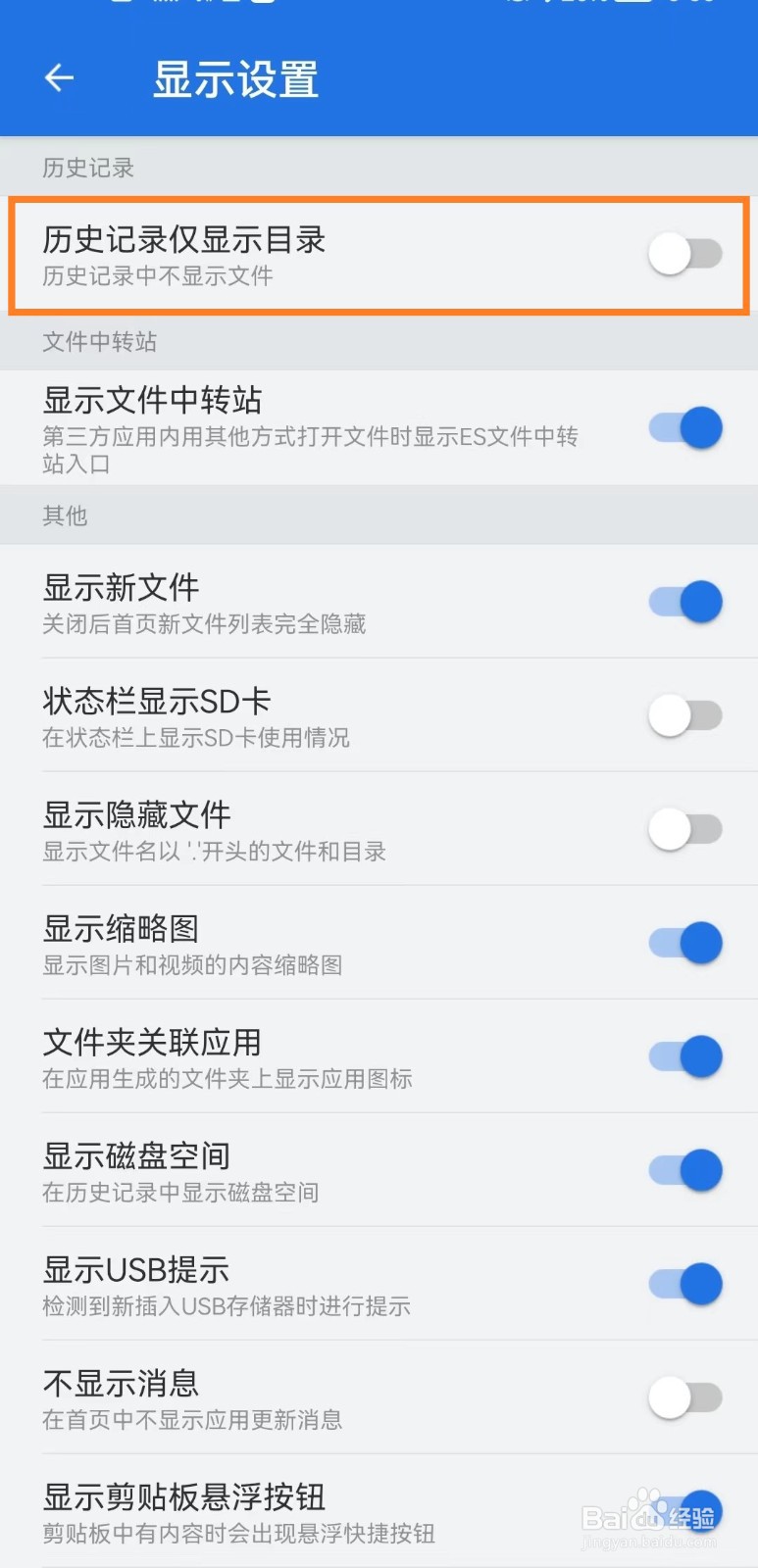Turn on 显示隐藏文件

pos(683,828)
